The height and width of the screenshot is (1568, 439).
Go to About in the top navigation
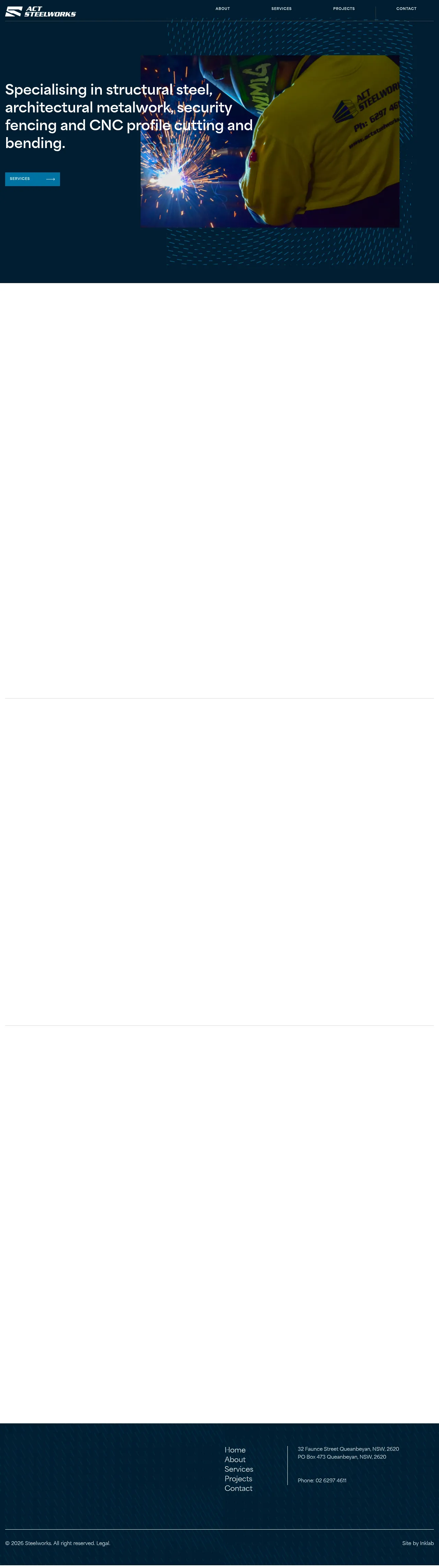click(x=222, y=9)
